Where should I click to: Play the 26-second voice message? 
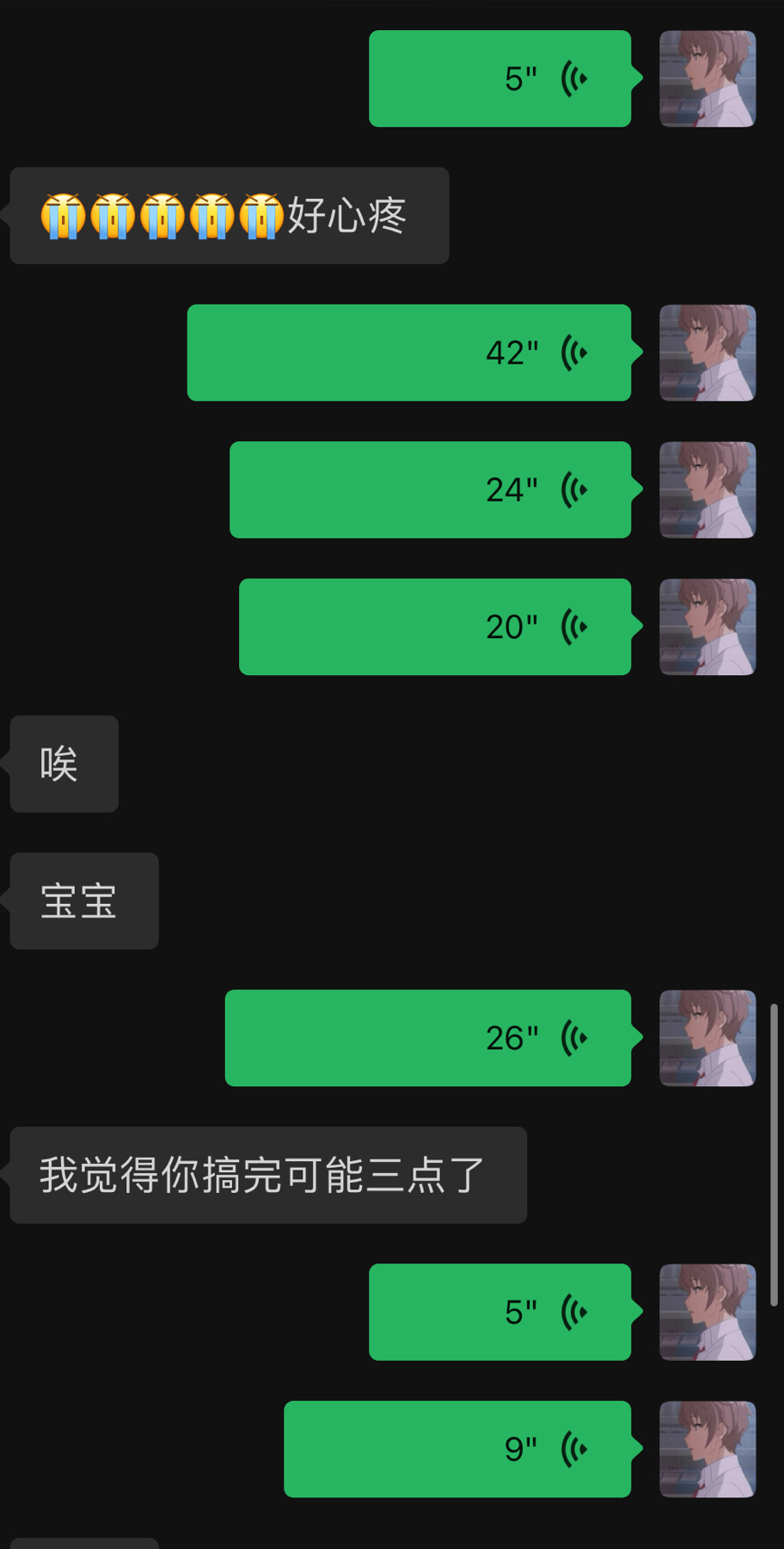(x=428, y=1038)
